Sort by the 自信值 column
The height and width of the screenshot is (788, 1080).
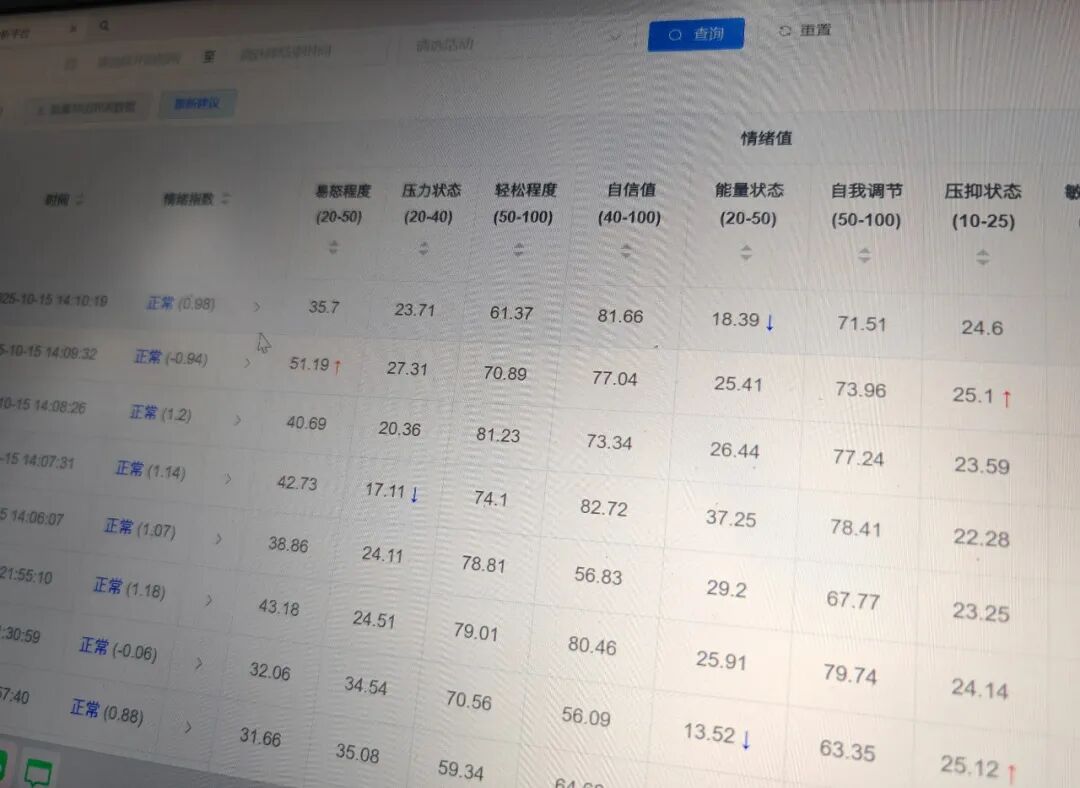pos(626,252)
